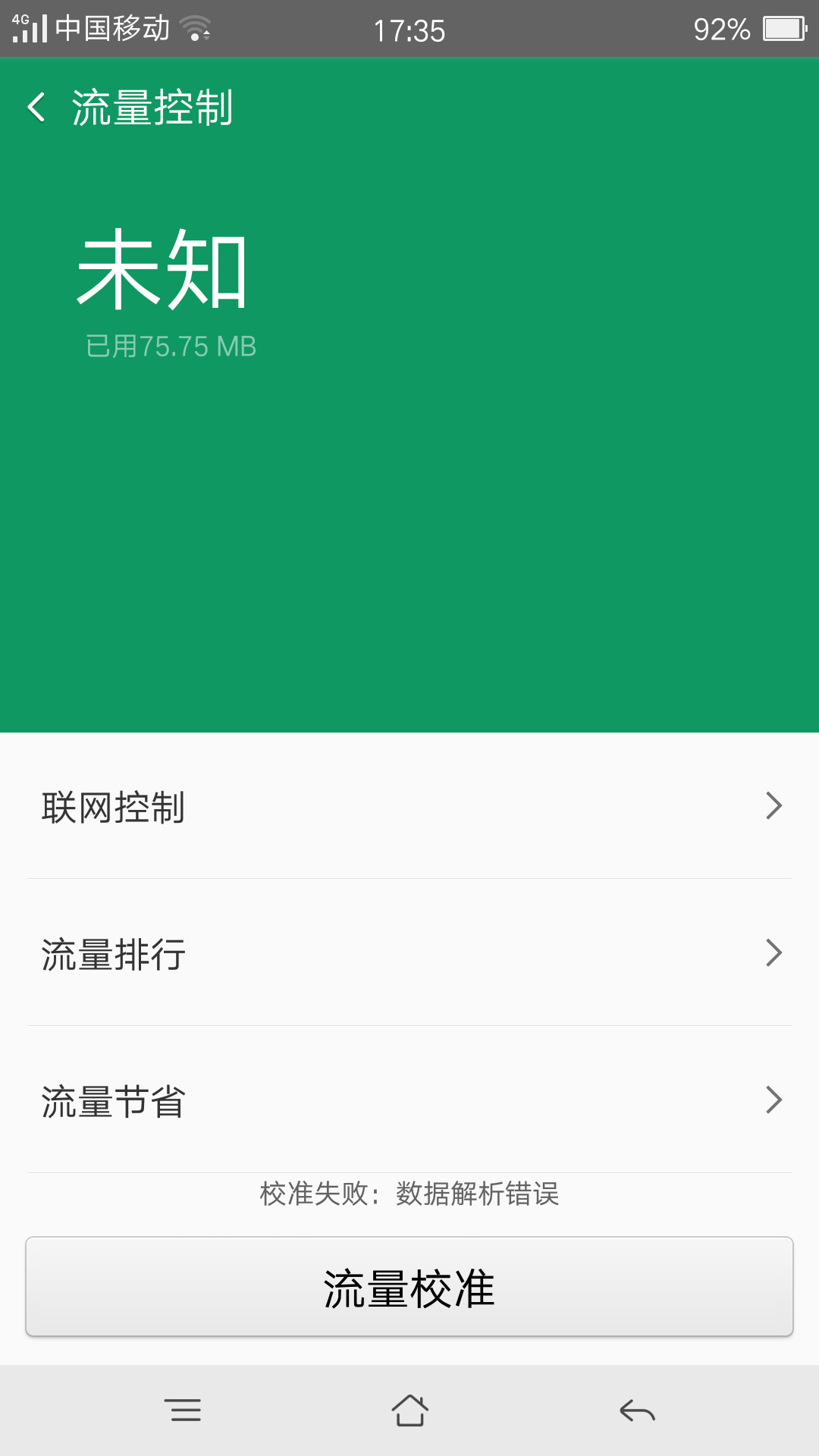Tap the 流量校准 button
Screen dimensions: 819x1456
[x=409, y=1287]
